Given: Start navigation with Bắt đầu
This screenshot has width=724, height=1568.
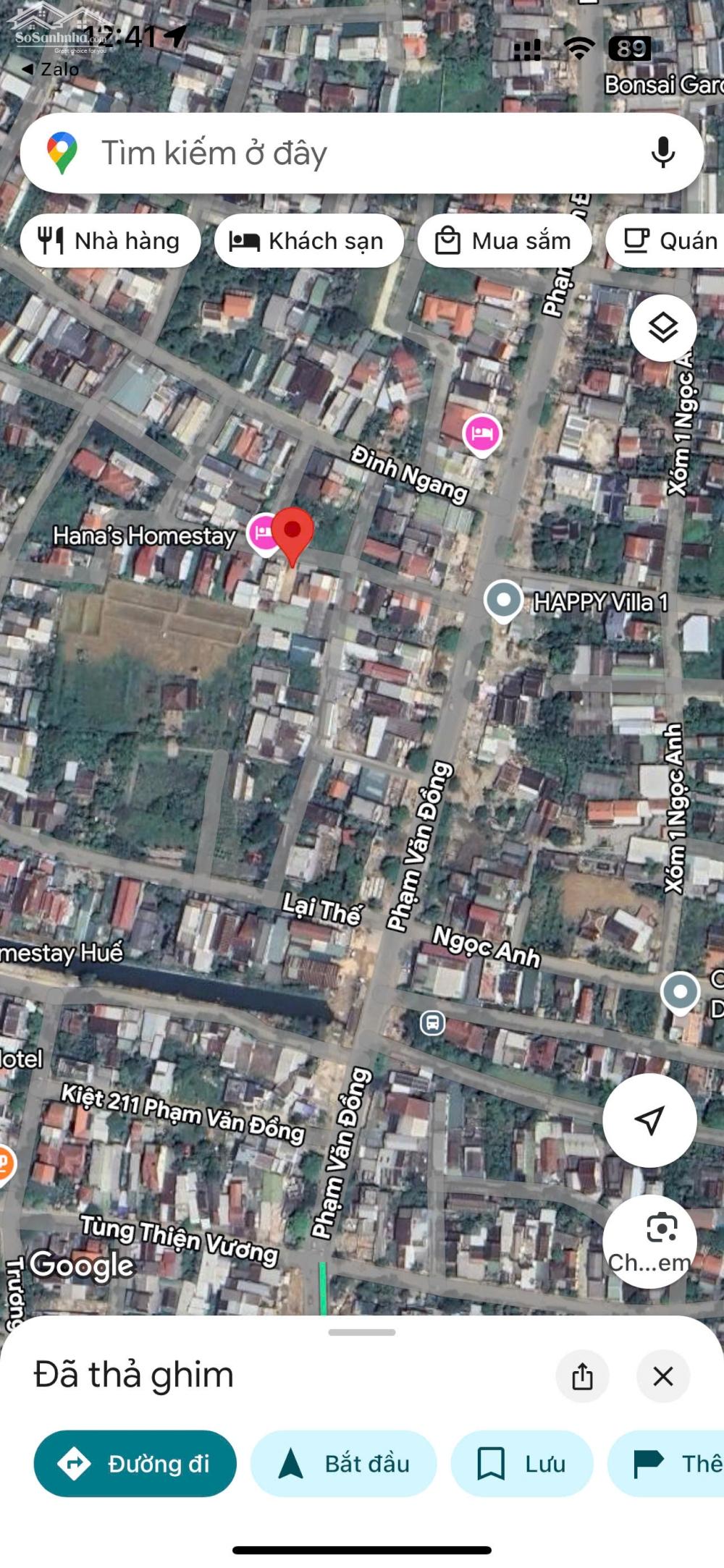Looking at the screenshot, I should coord(344,1464).
